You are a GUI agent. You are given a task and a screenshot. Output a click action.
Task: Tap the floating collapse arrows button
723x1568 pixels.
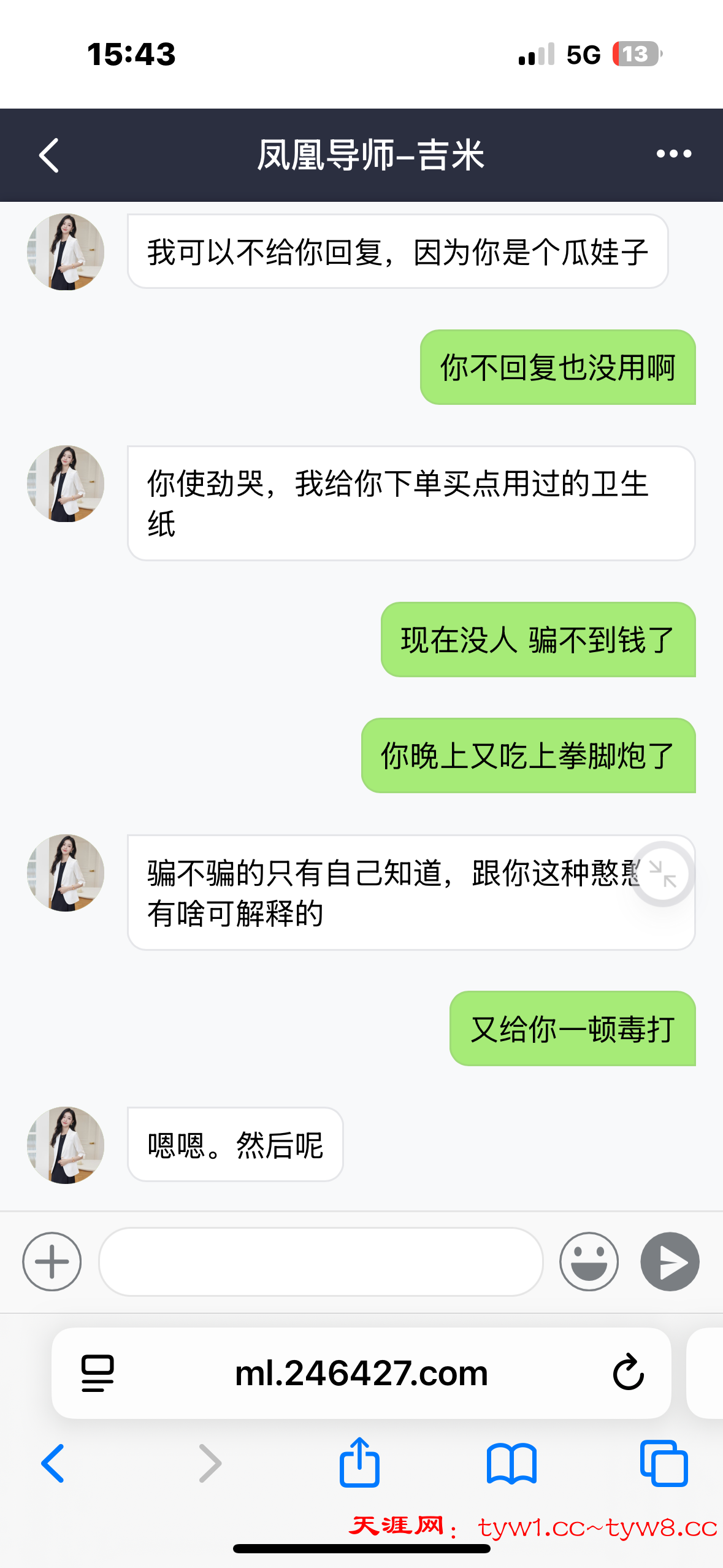[x=662, y=874]
